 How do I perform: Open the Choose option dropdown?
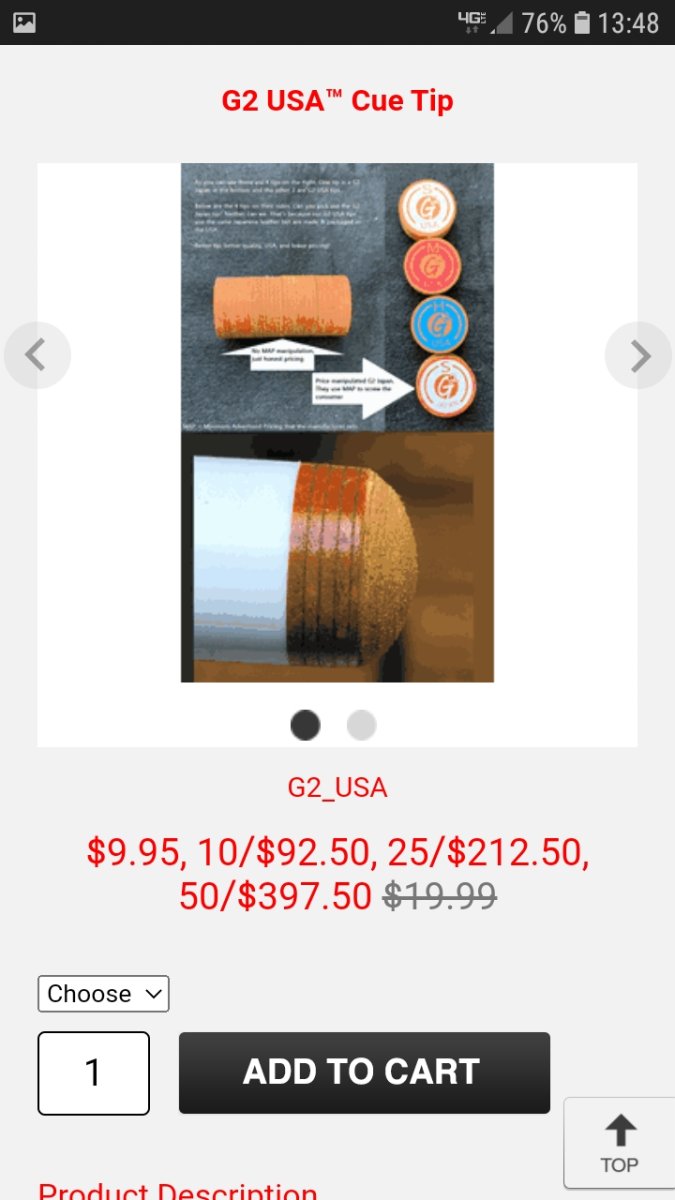pos(103,994)
